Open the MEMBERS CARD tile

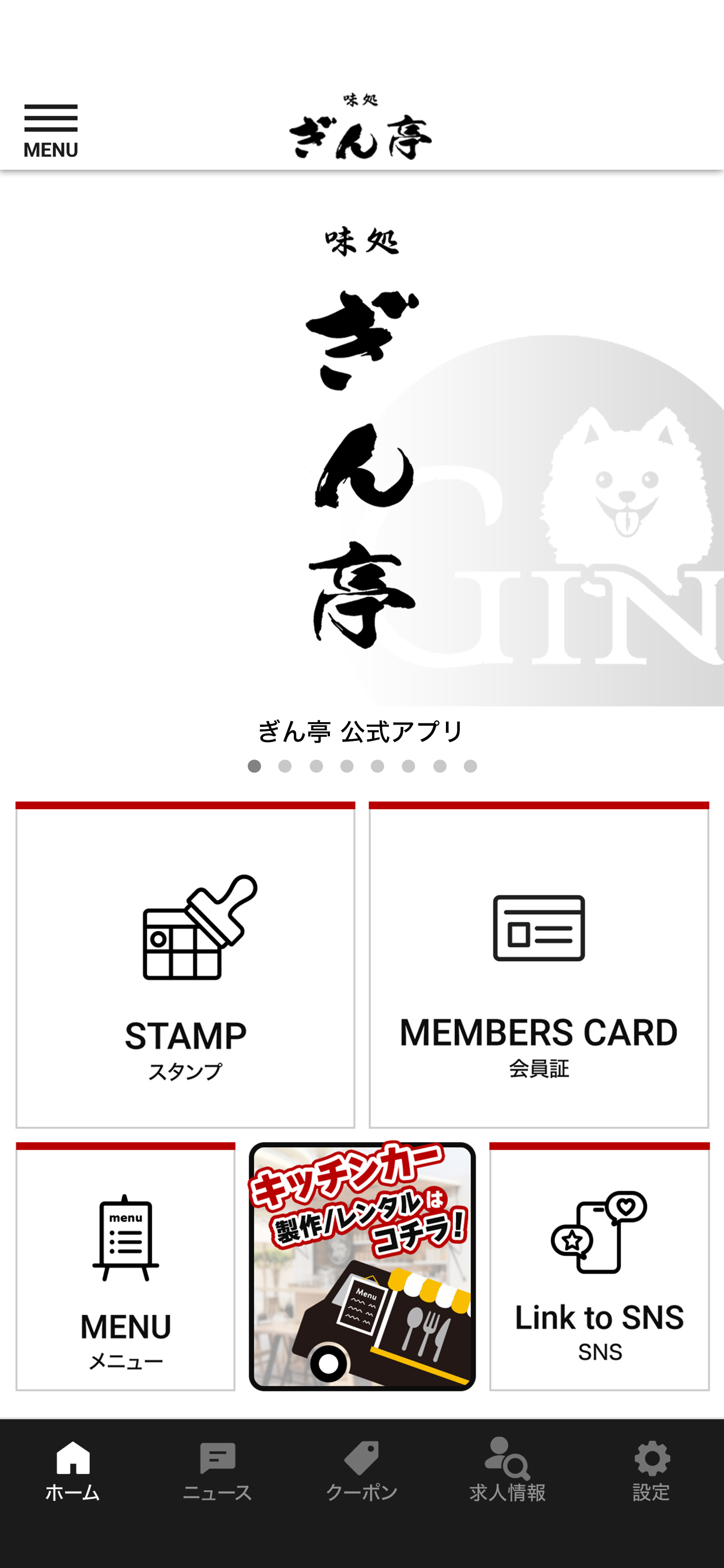539,966
